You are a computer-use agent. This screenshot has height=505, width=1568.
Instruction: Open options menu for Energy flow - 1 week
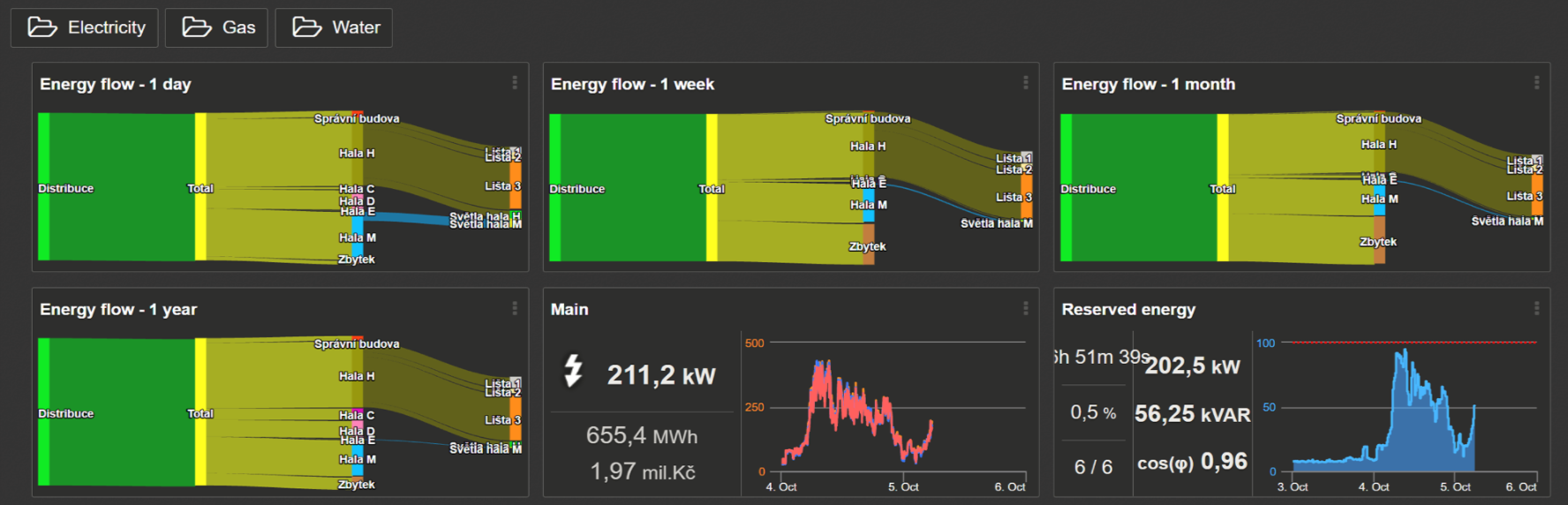click(x=1025, y=82)
